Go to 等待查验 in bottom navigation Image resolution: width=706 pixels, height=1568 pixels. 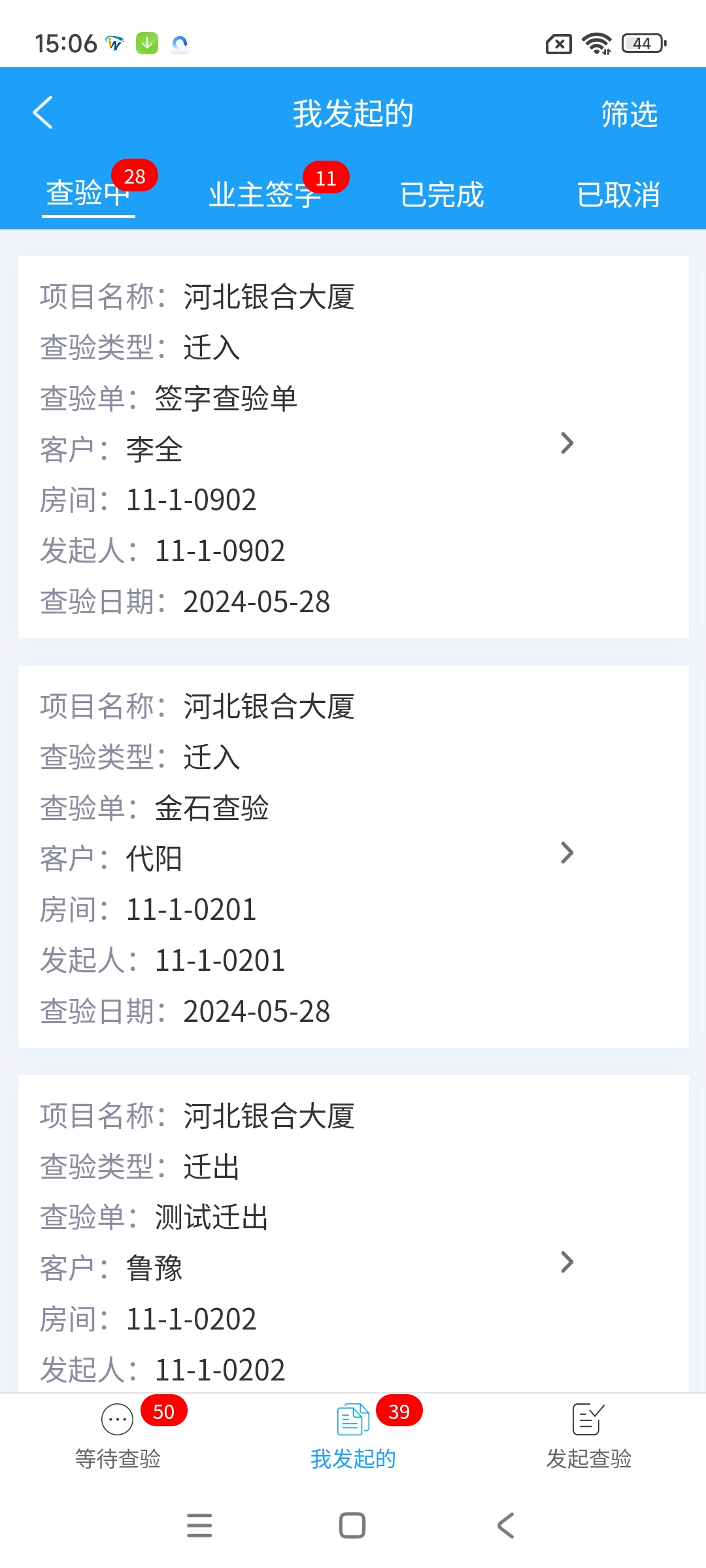pos(118,1436)
